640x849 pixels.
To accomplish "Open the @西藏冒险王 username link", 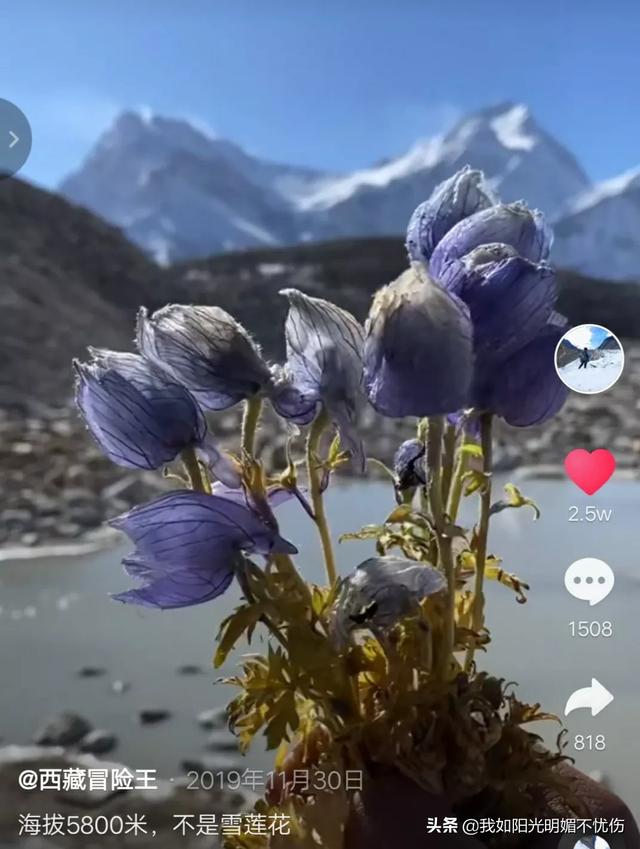I will [x=88, y=780].
